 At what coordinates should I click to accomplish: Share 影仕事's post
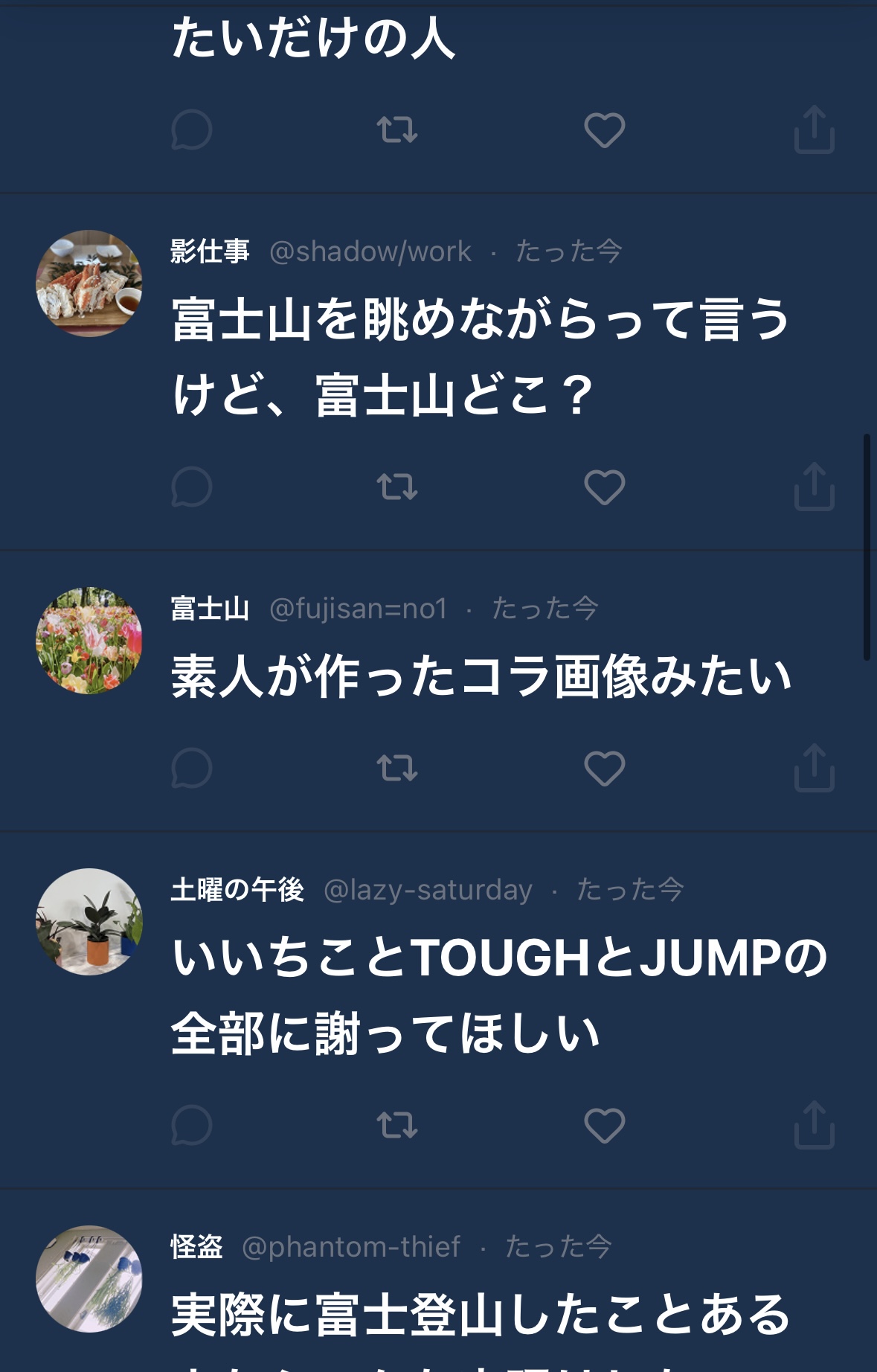point(814,487)
